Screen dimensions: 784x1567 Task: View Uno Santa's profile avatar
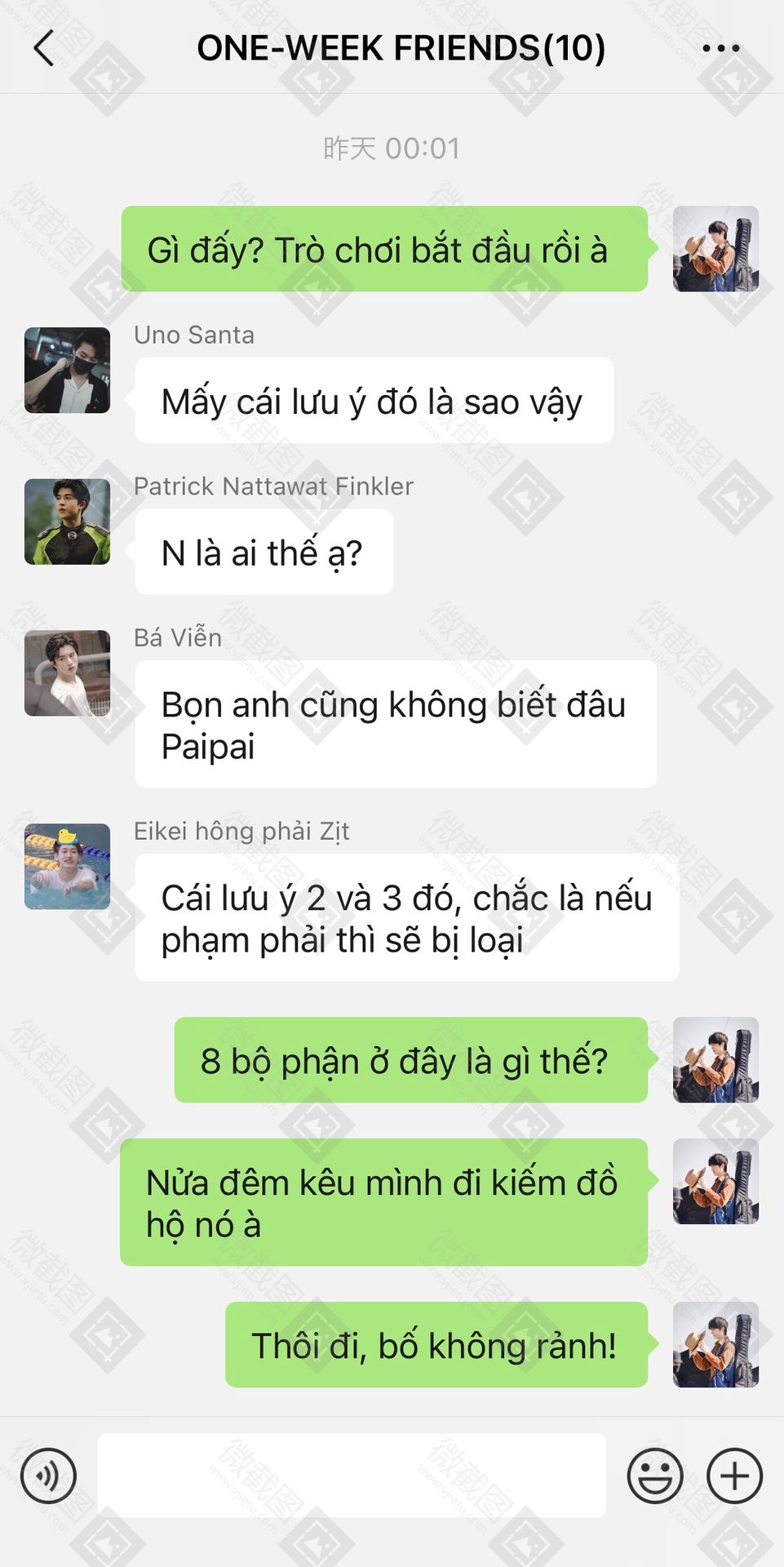[67, 371]
